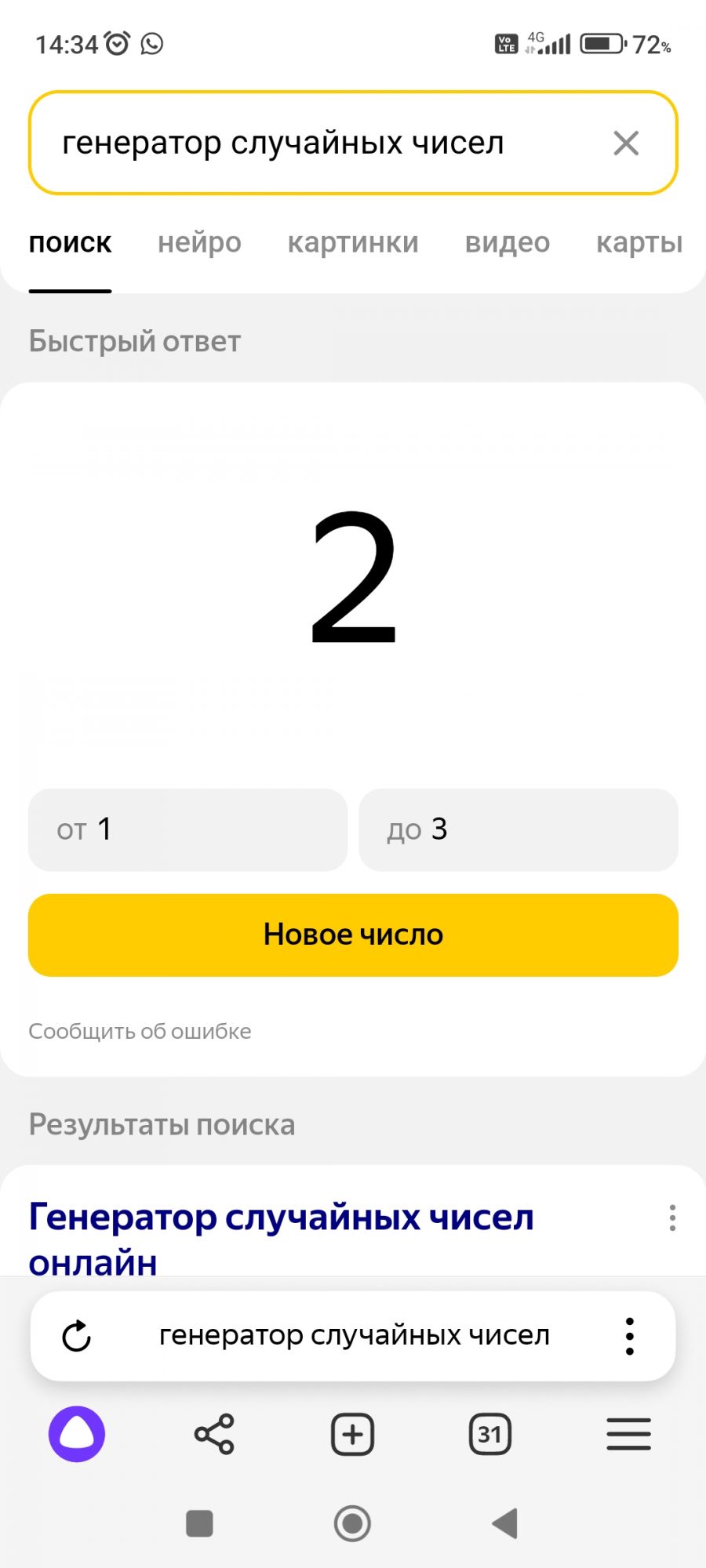Edit the minimum value field "от"

pyautogui.click(x=187, y=829)
